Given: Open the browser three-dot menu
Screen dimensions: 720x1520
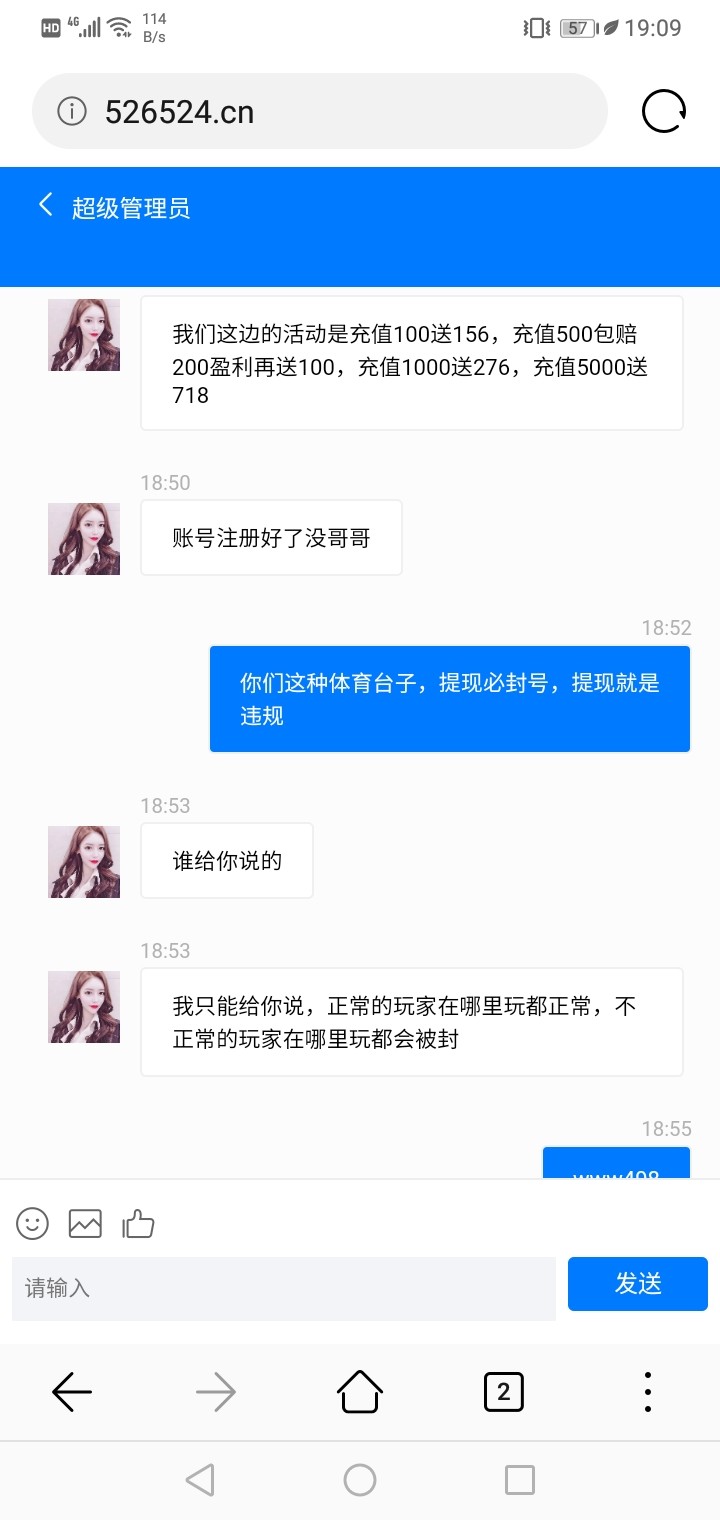Looking at the screenshot, I should [x=648, y=1391].
